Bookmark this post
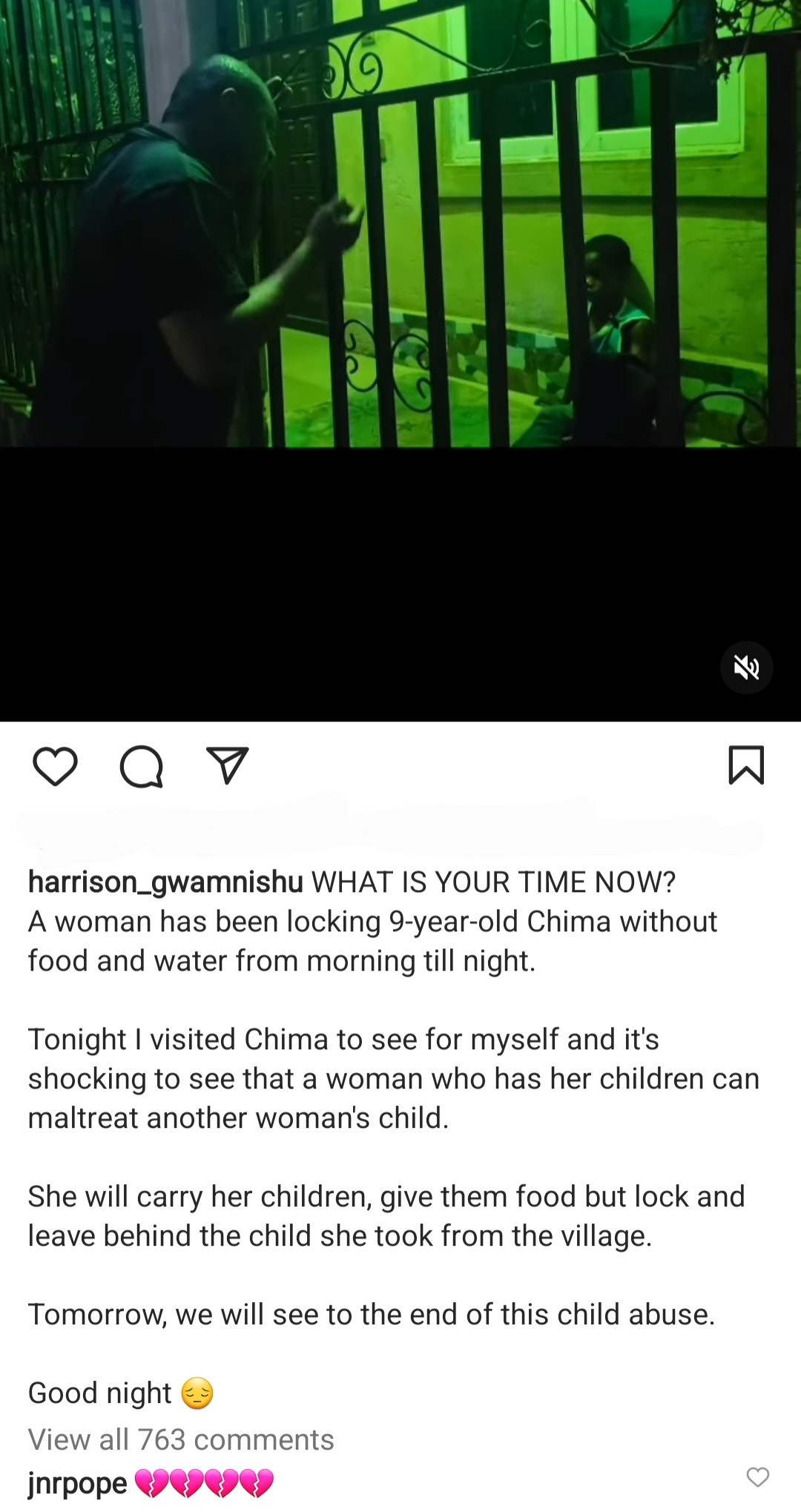 746,765
